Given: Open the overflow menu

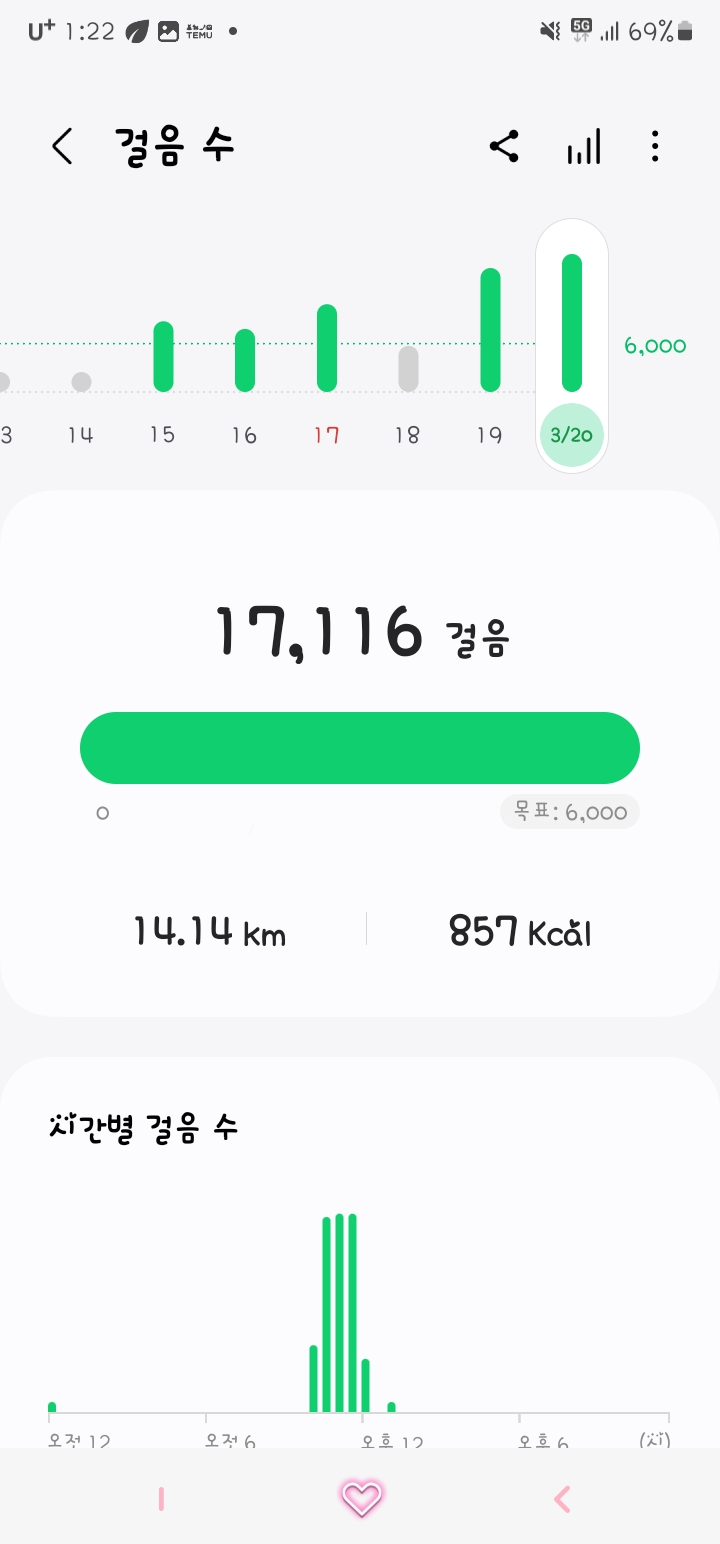Looking at the screenshot, I should click(x=655, y=147).
